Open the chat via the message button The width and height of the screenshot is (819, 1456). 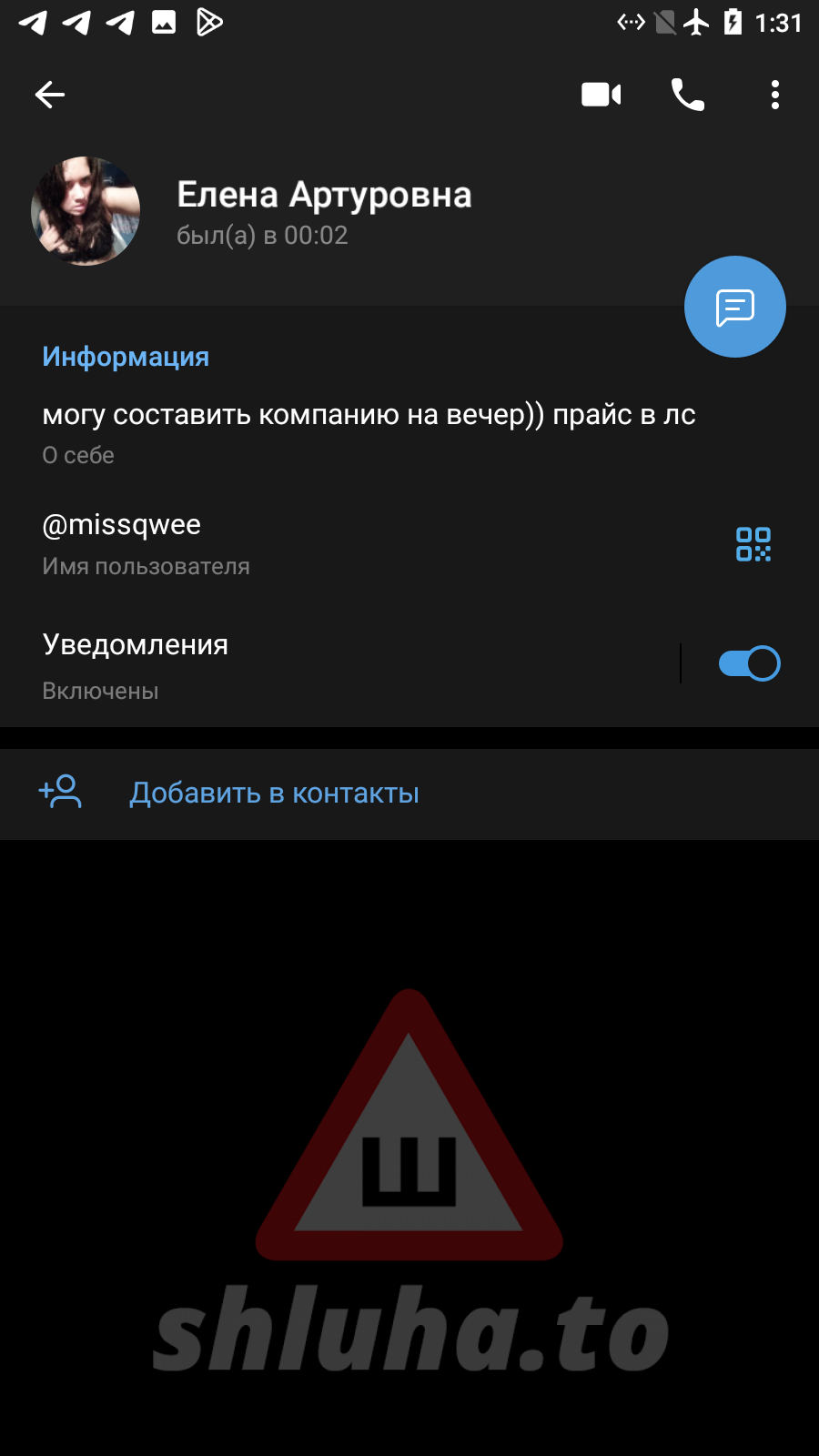(735, 307)
